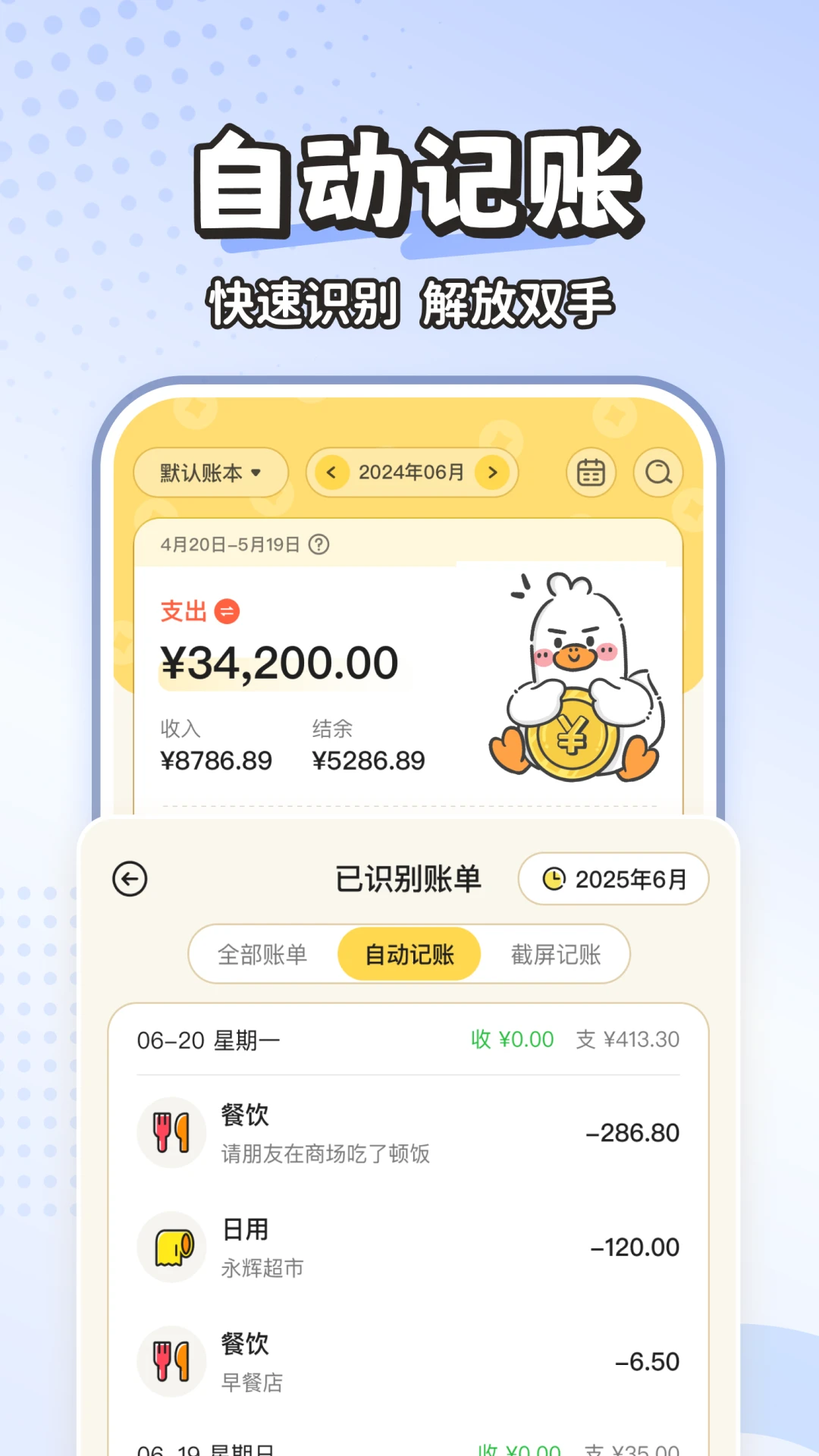Screen dimensions: 819x1456
Task: Tap the 2024年06月 date button
Action: [411, 472]
